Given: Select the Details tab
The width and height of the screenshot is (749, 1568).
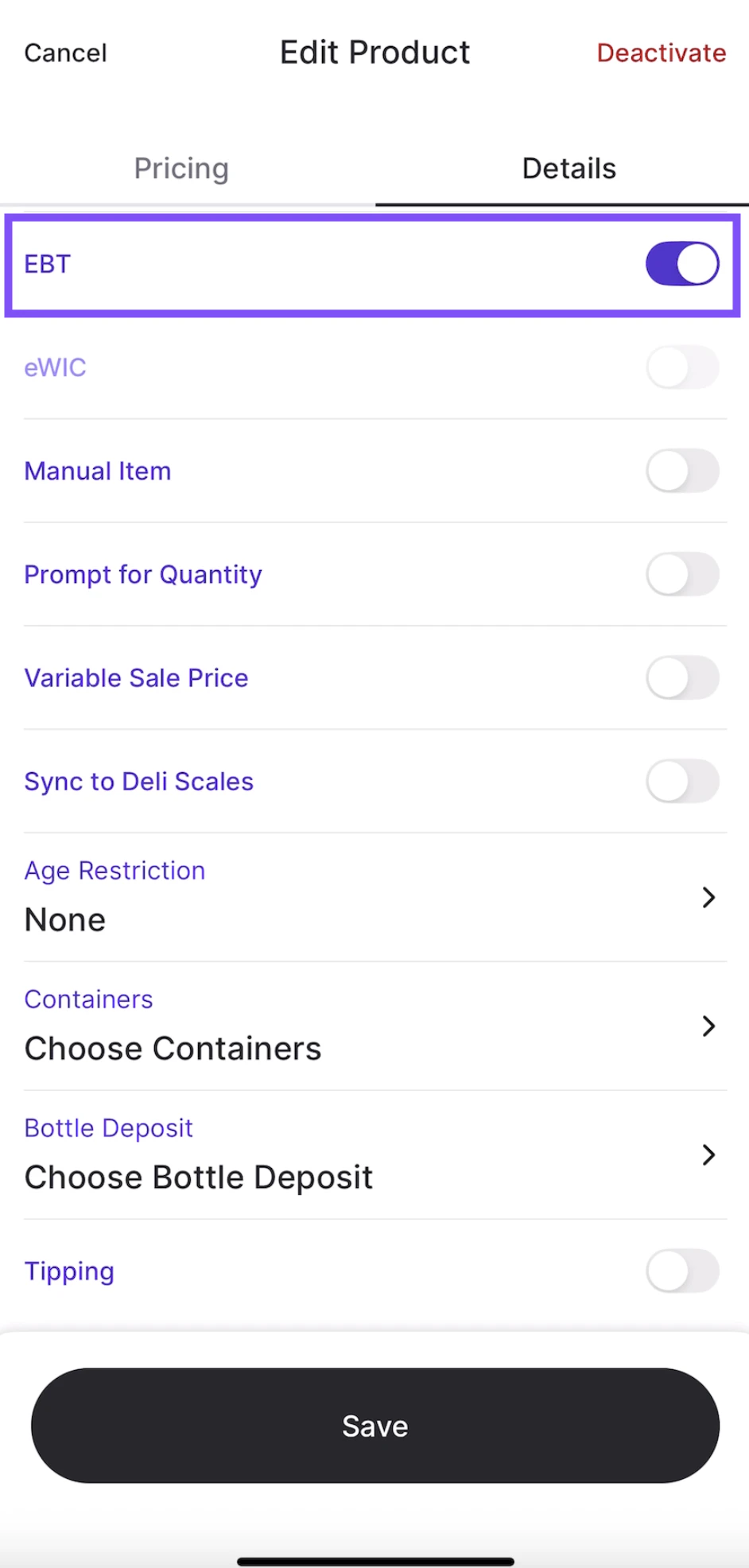Looking at the screenshot, I should pos(569,169).
